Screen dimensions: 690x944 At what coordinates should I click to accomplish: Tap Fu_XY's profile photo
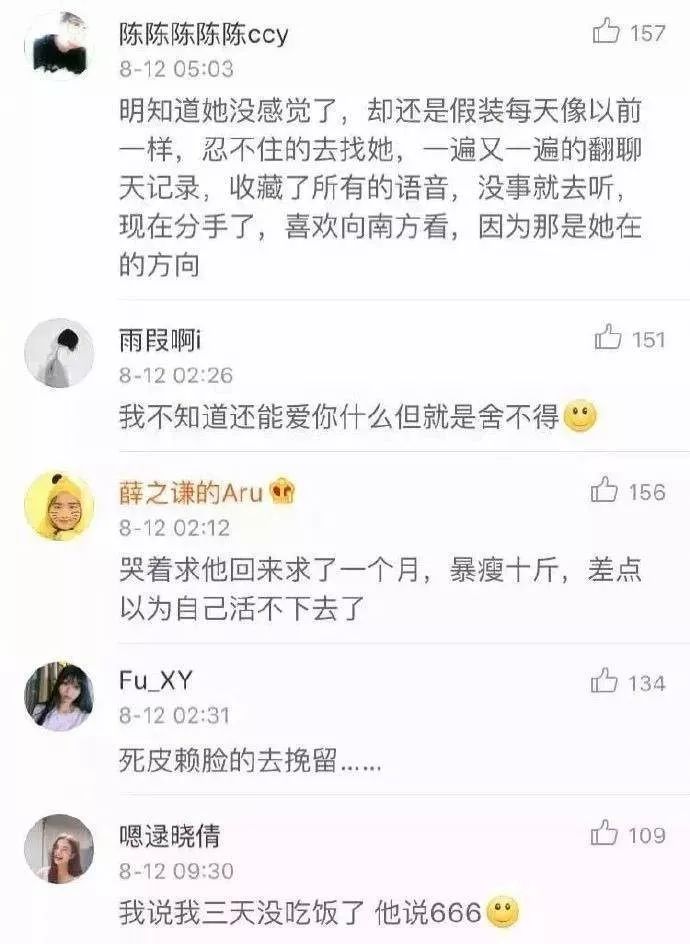[58, 696]
